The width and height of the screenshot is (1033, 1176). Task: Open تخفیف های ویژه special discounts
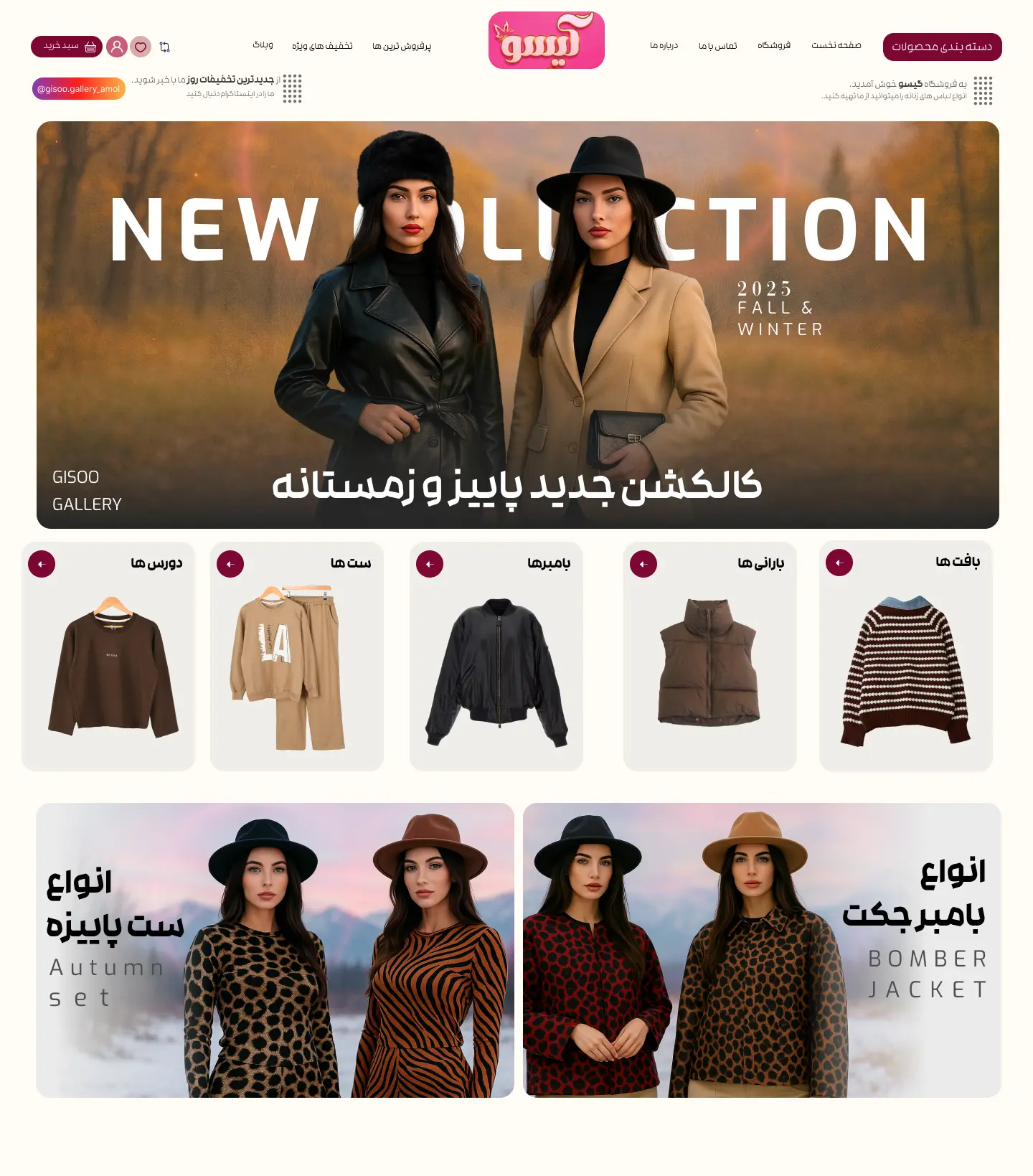pos(322,46)
